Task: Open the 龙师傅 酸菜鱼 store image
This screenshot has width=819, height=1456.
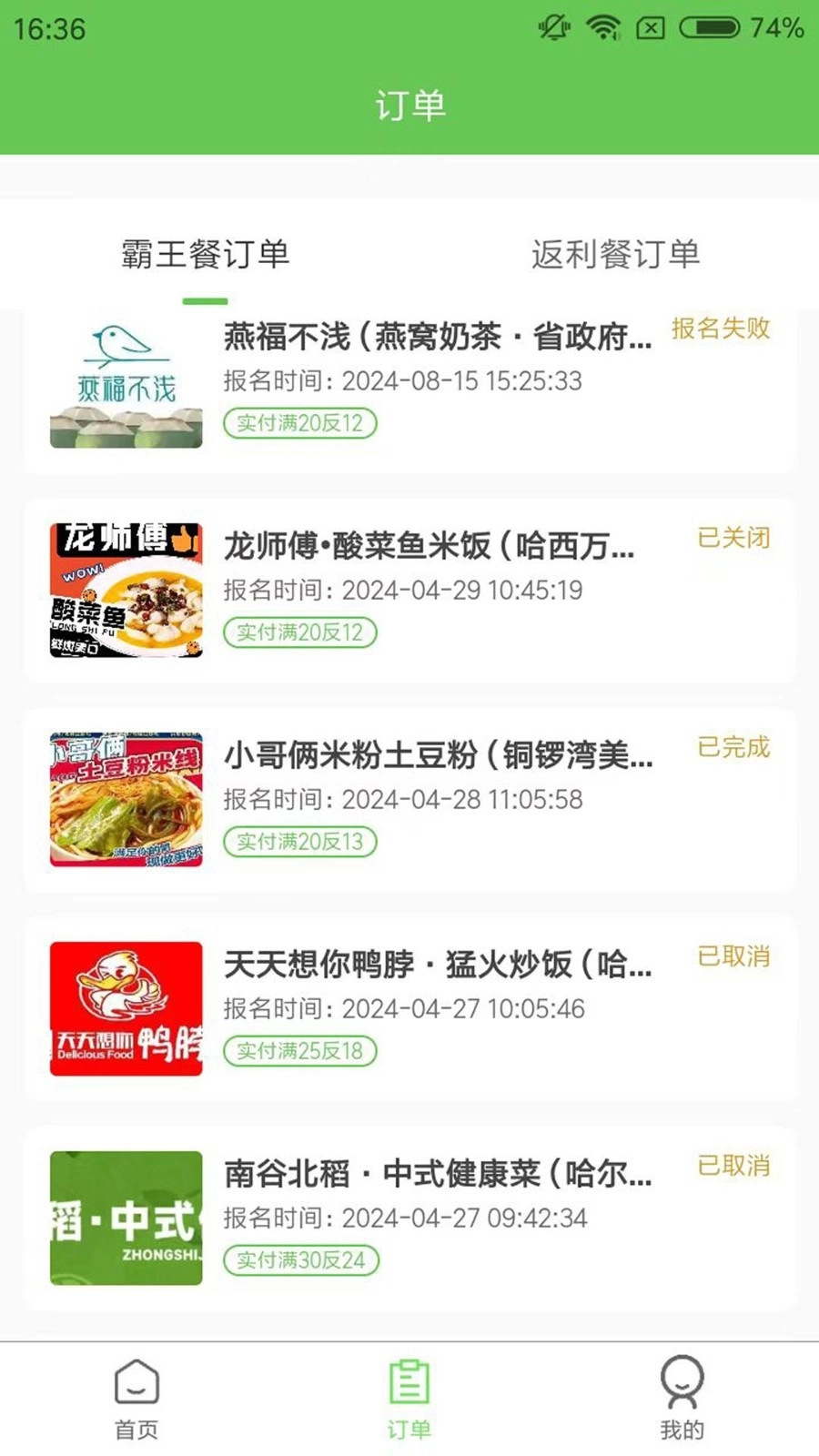Action: click(x=126, y=590)
